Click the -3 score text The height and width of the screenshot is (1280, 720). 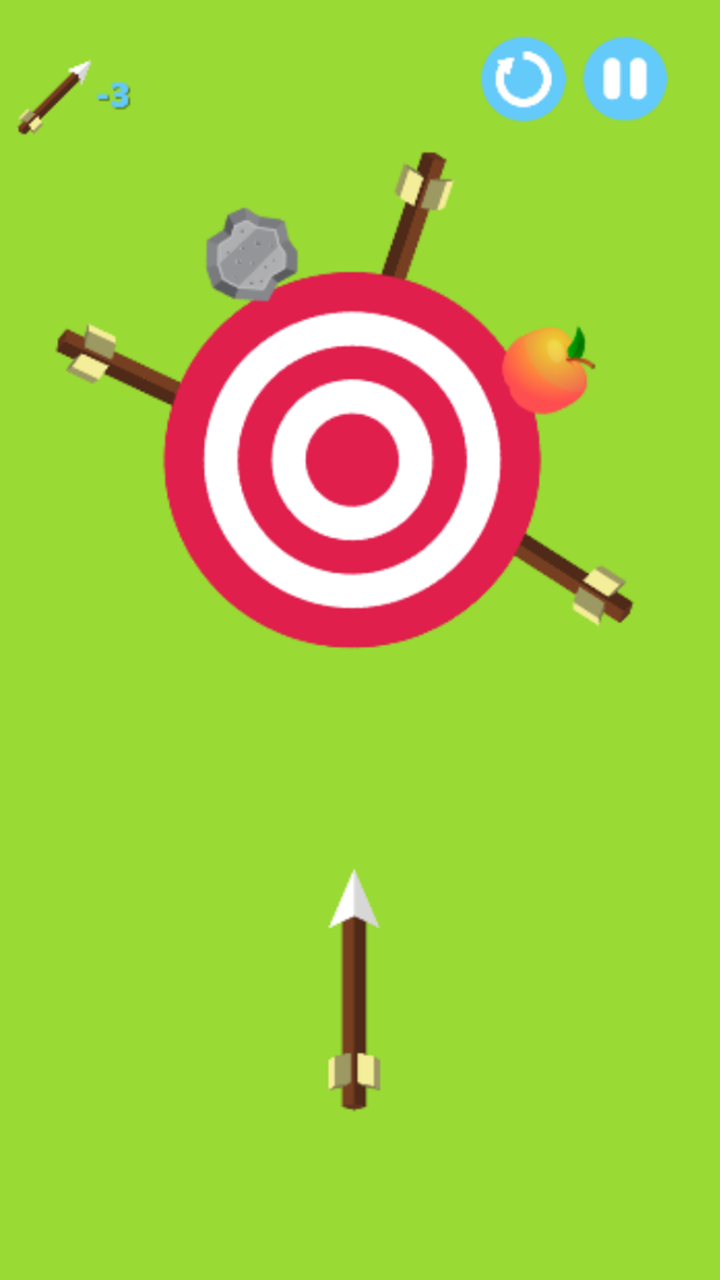coord(113,97)
